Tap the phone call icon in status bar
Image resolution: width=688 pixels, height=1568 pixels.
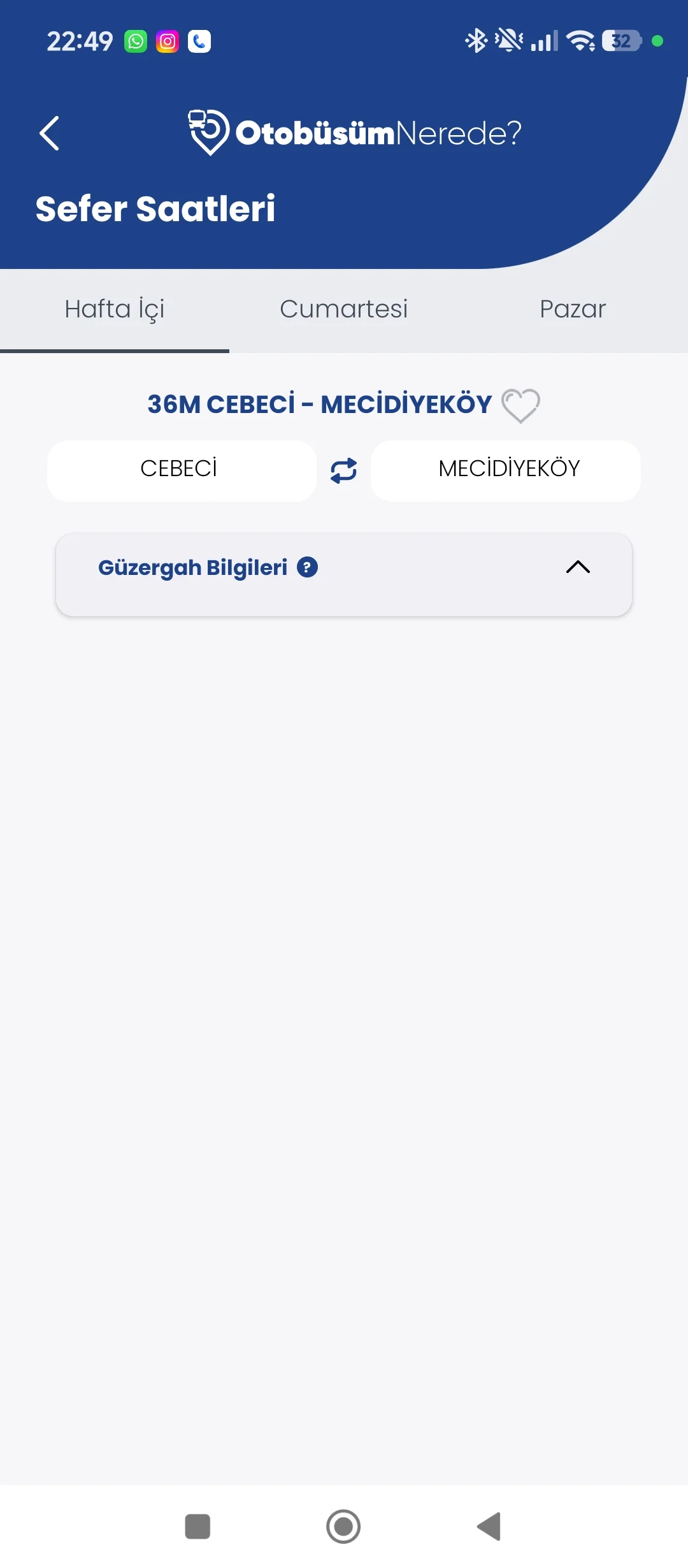(199, 41)
